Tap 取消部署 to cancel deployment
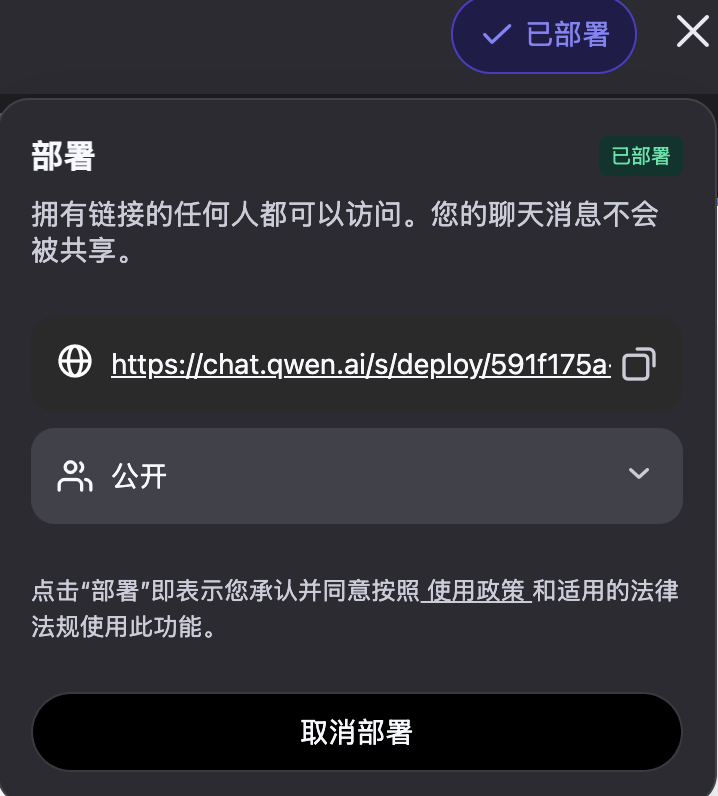718x796 pixels. (357, 732)
